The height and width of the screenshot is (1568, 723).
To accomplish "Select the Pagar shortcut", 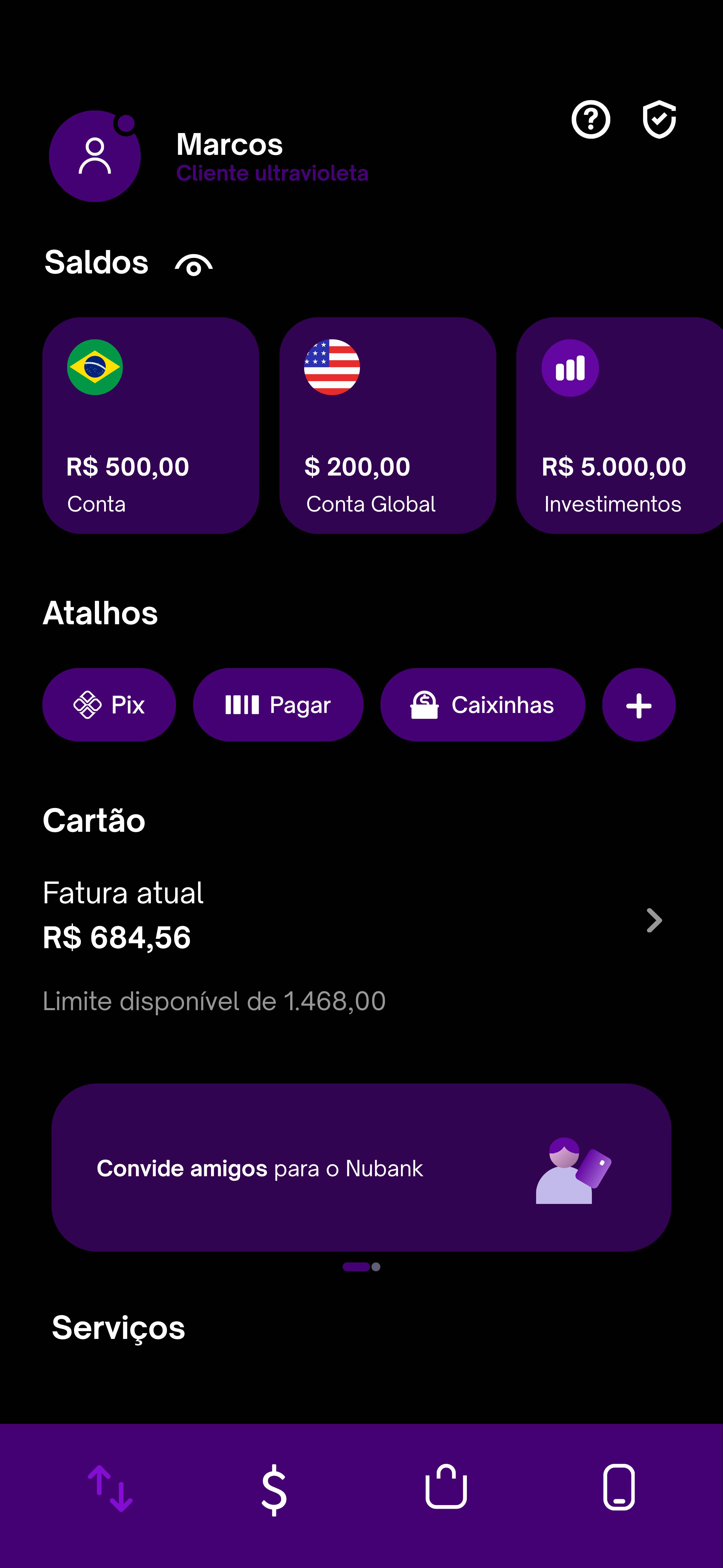I will 278,705.
